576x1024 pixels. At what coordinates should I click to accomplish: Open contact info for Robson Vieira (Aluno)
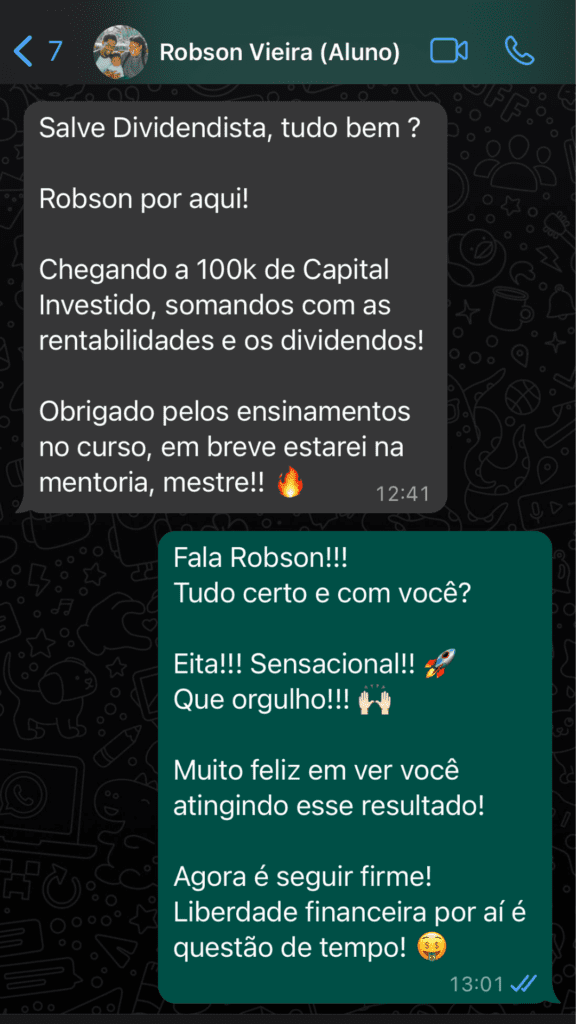280,52
